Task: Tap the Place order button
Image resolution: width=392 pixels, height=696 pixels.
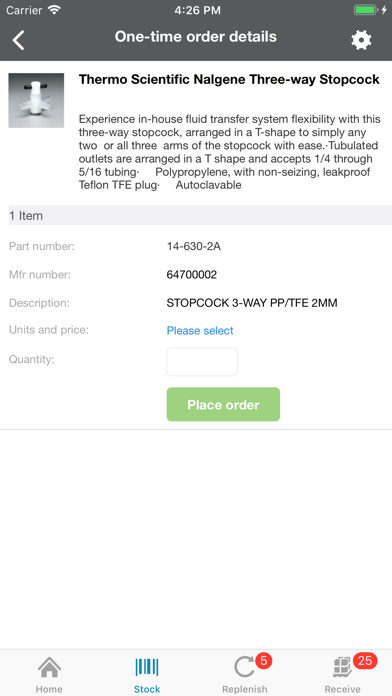Action: [x=223, y=404]
